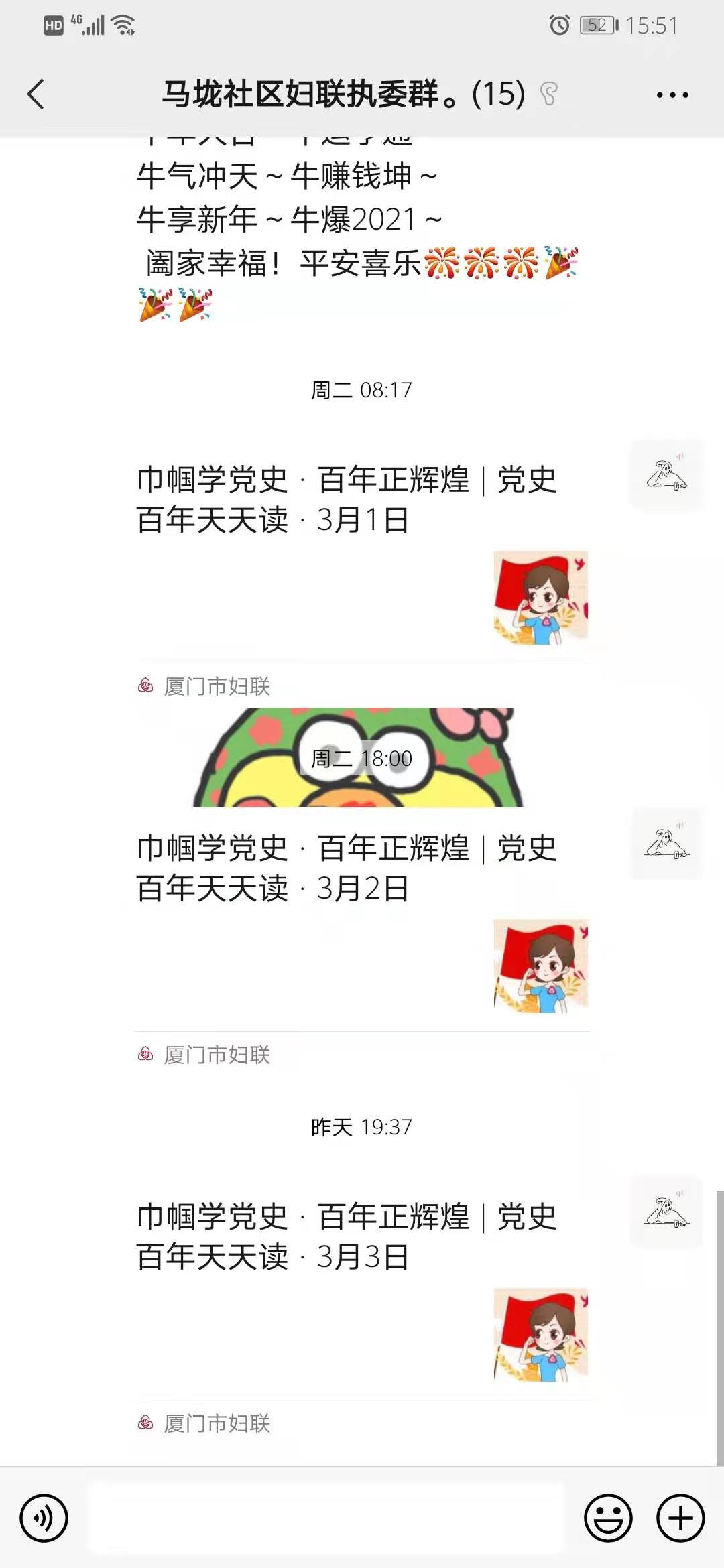Open the emoji sticker panel
The image size is (724, 1568).
608,1518
